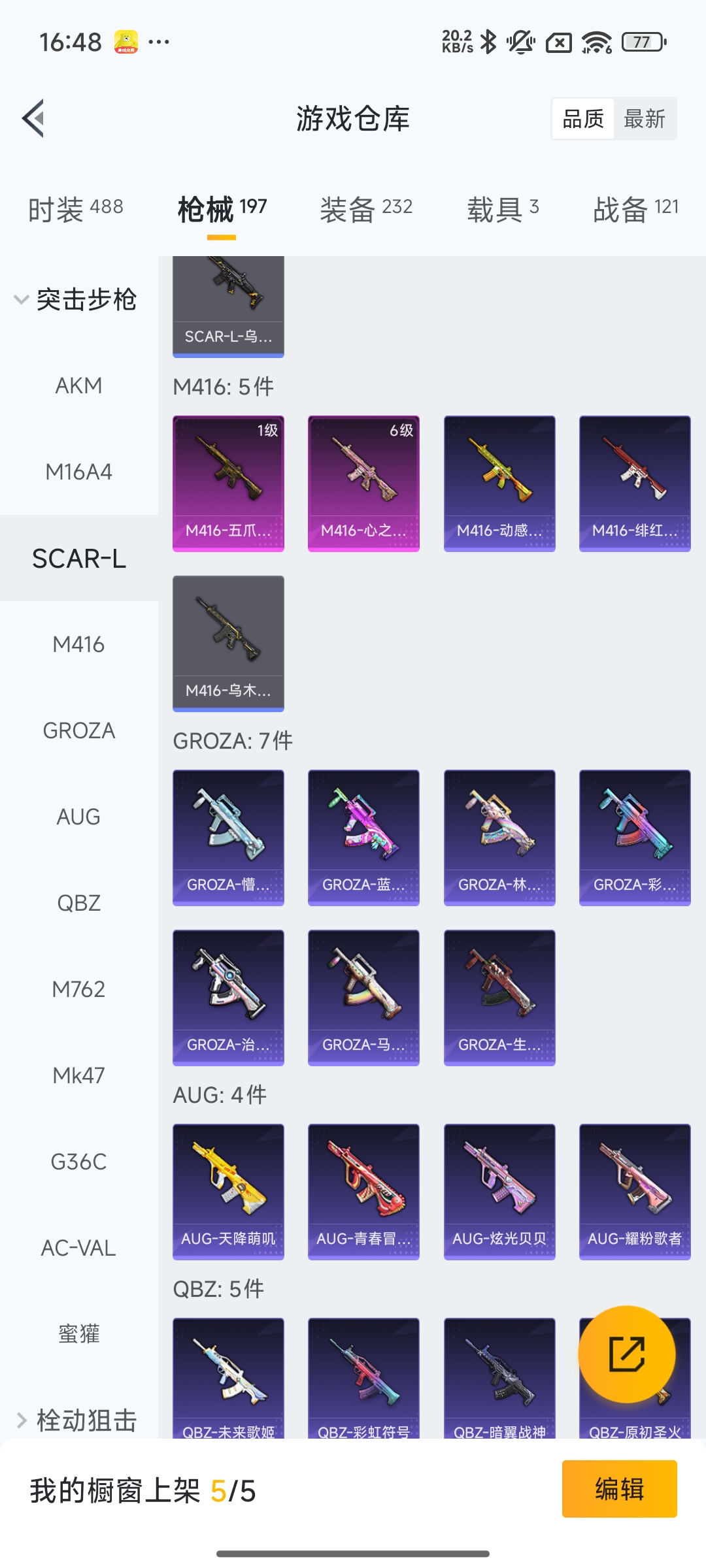Open the M416-绯红 skin card

(x=635, y=483)
